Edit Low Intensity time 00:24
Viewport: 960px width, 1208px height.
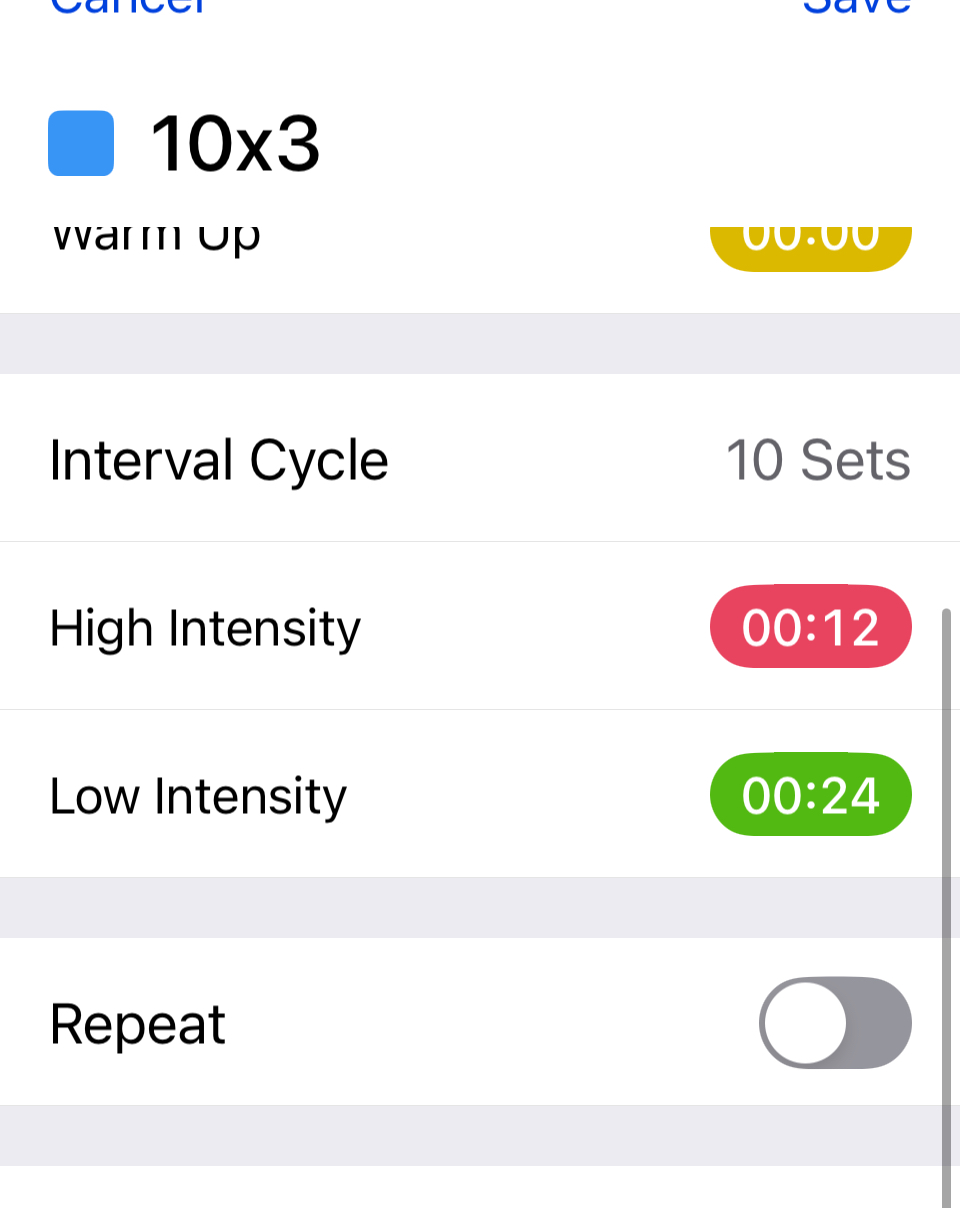tap(810, 795)
